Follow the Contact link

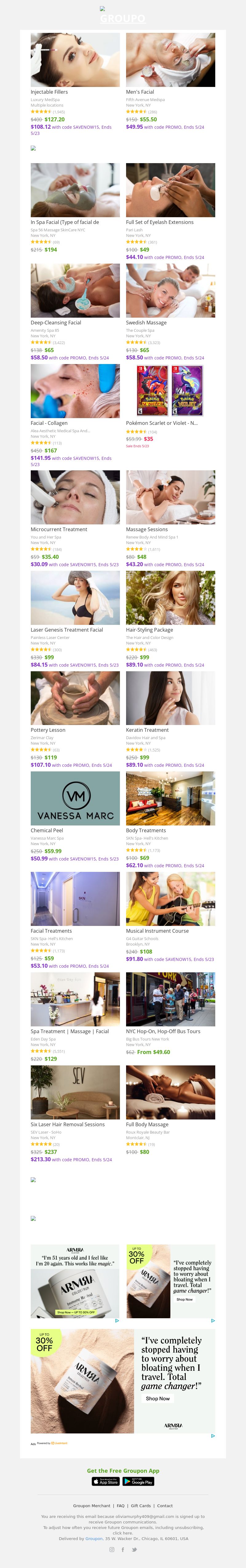(x=165, y=1505)
